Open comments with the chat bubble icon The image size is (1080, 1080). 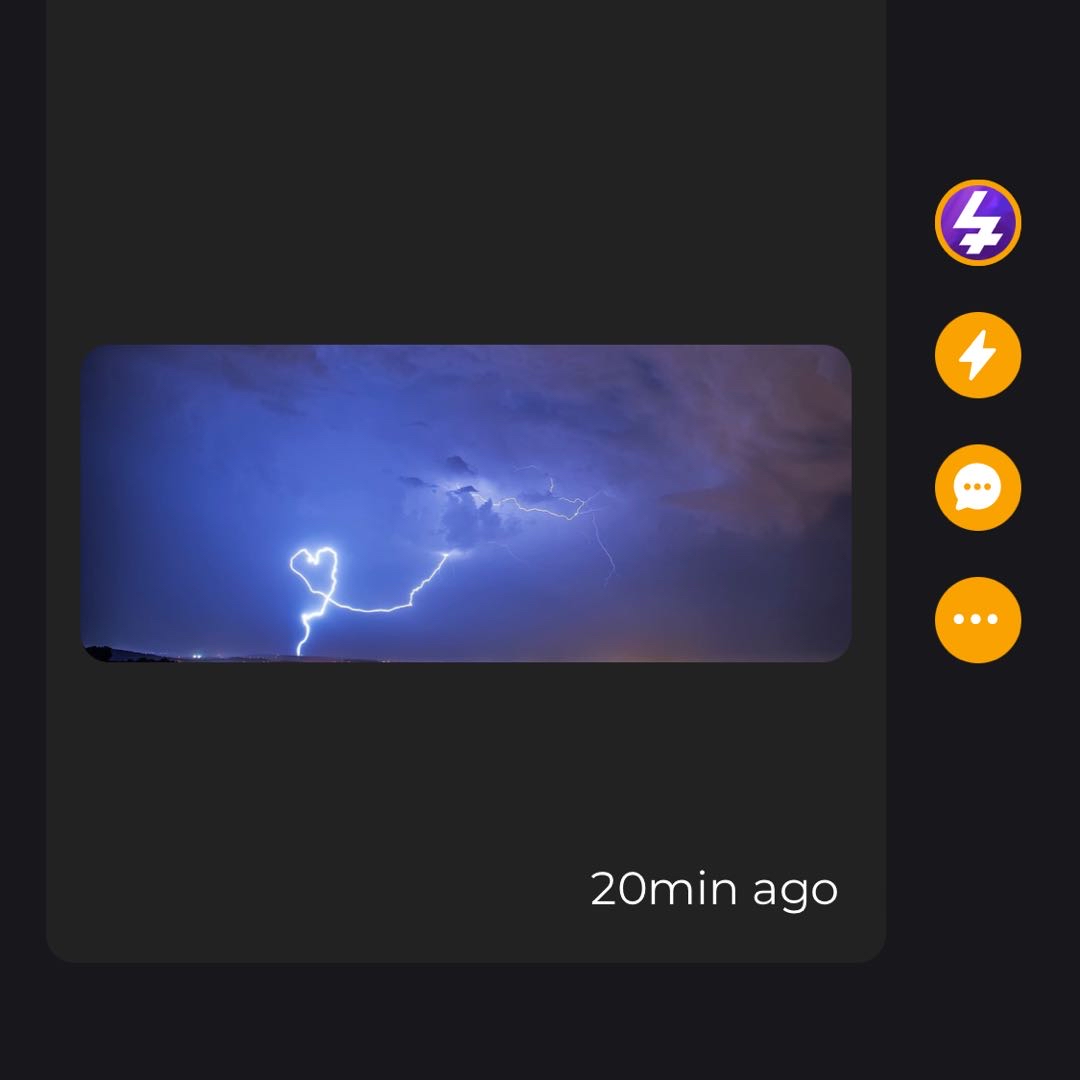click(977, 488)
